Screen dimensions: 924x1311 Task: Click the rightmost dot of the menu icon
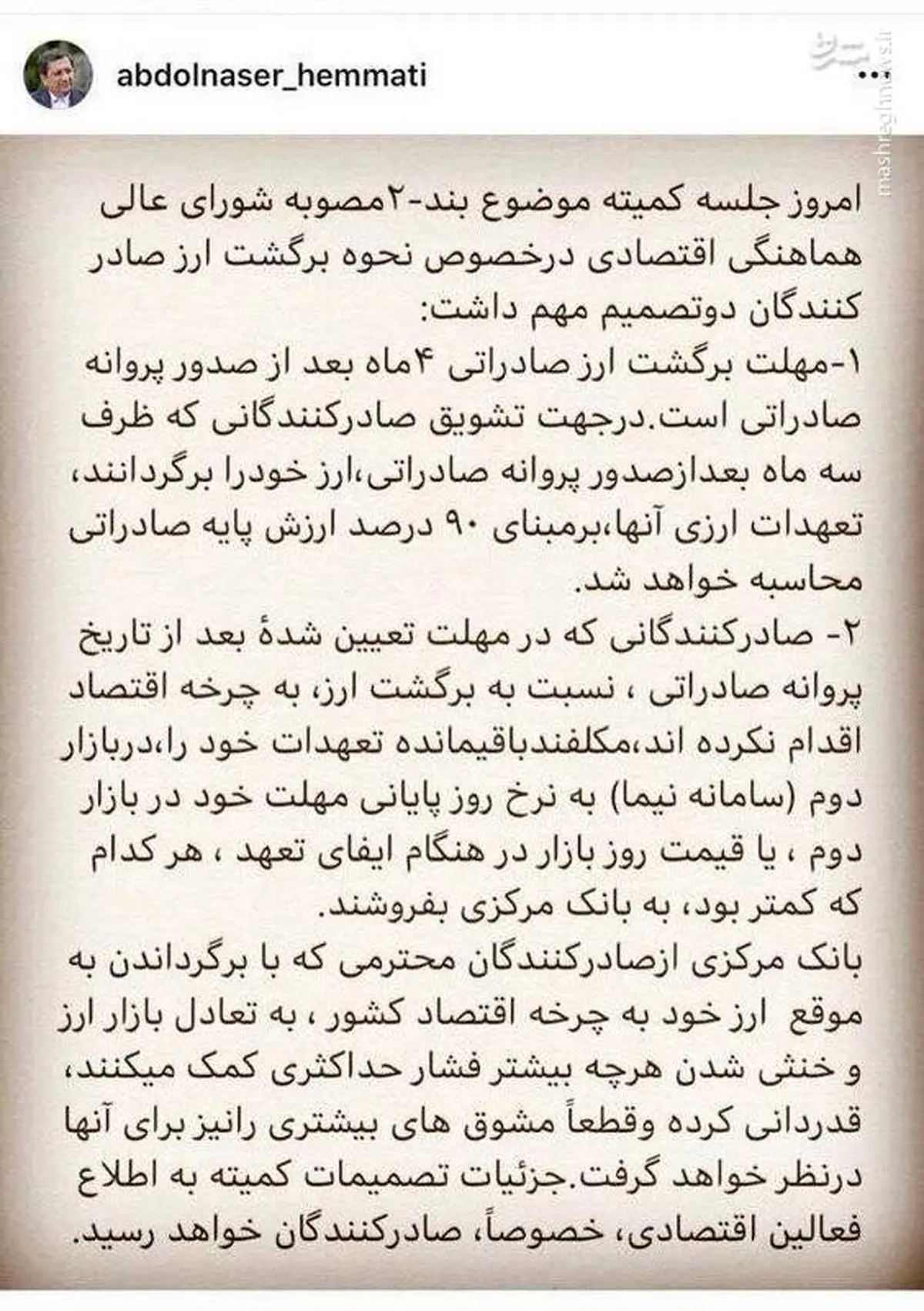tap(886, 75)
